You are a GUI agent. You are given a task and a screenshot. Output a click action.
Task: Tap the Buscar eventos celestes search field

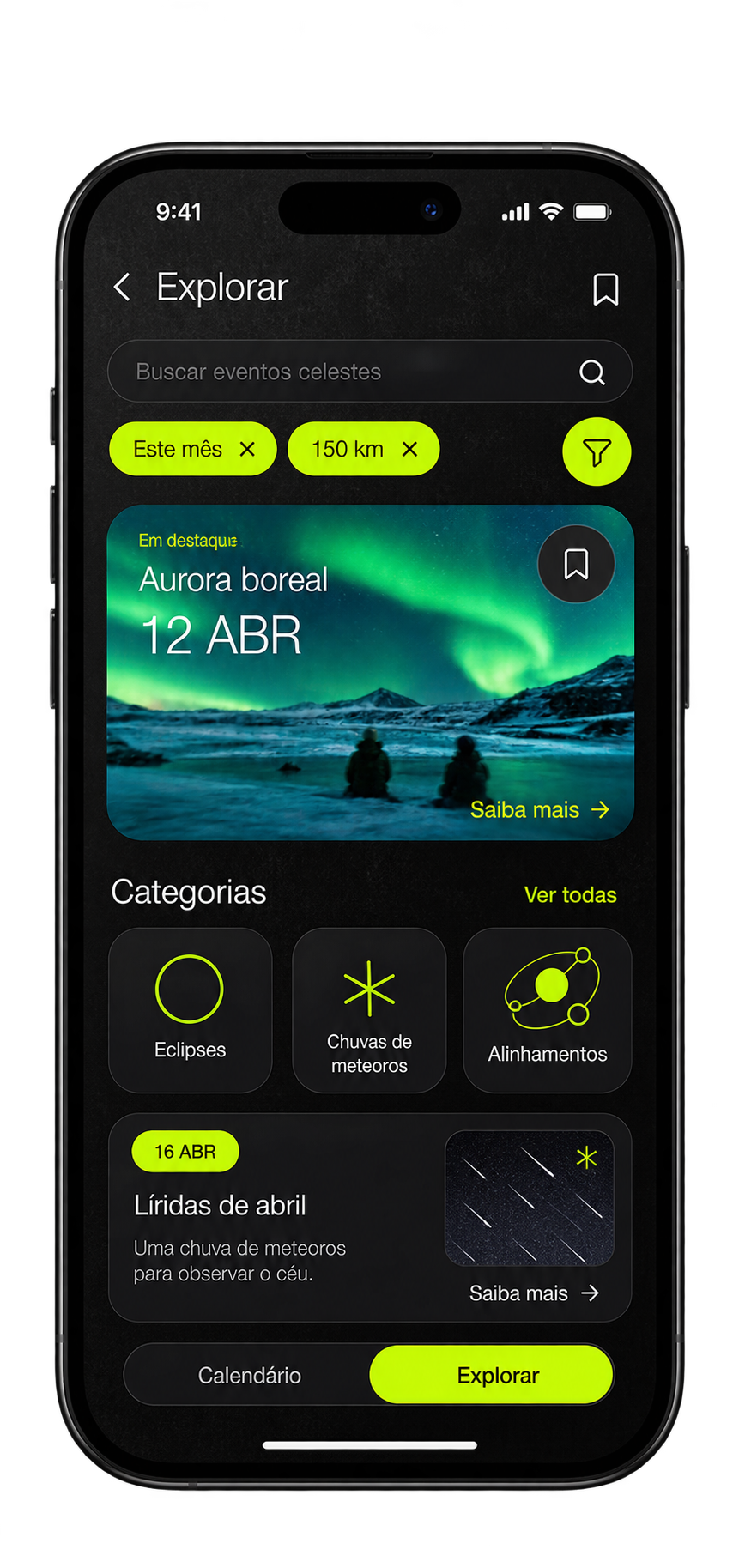(x=370, y=372)
